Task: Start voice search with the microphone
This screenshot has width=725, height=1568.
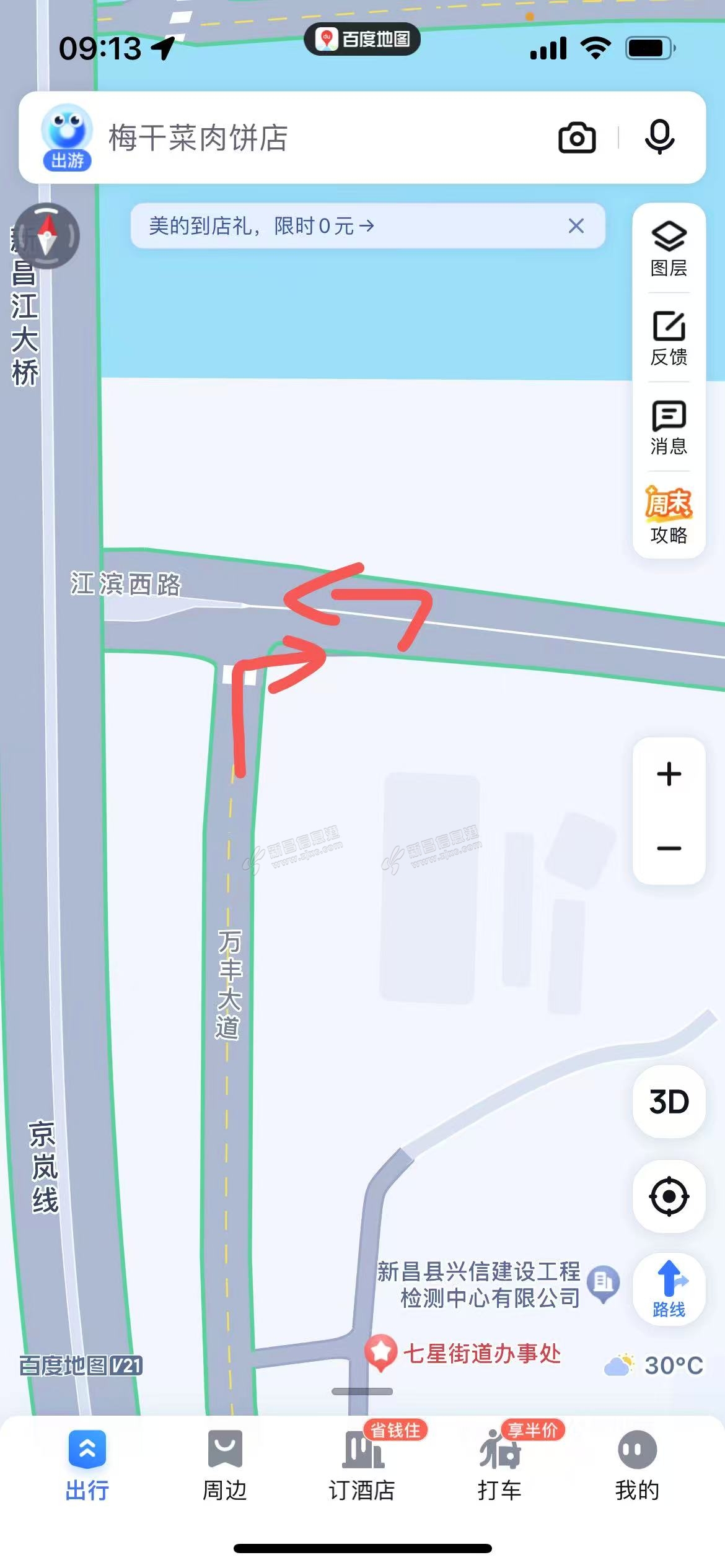Action: point(659,137)
